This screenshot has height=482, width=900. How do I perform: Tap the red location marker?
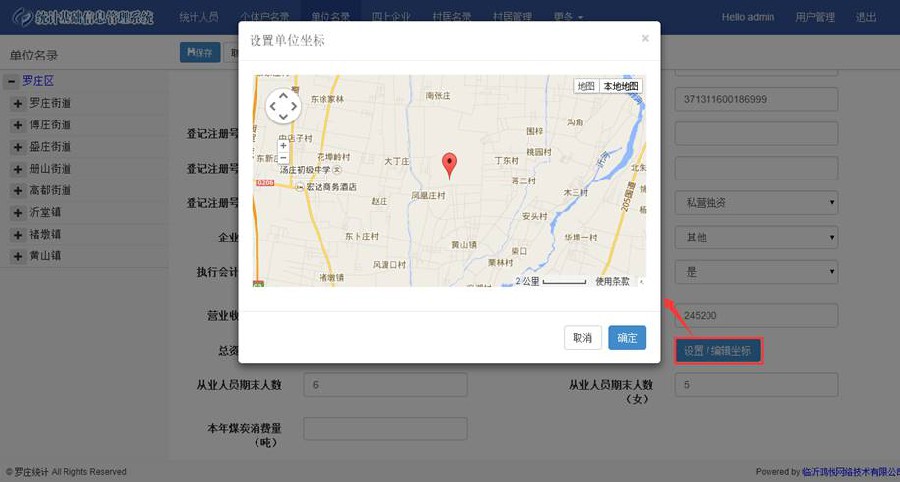click(449, 164)
